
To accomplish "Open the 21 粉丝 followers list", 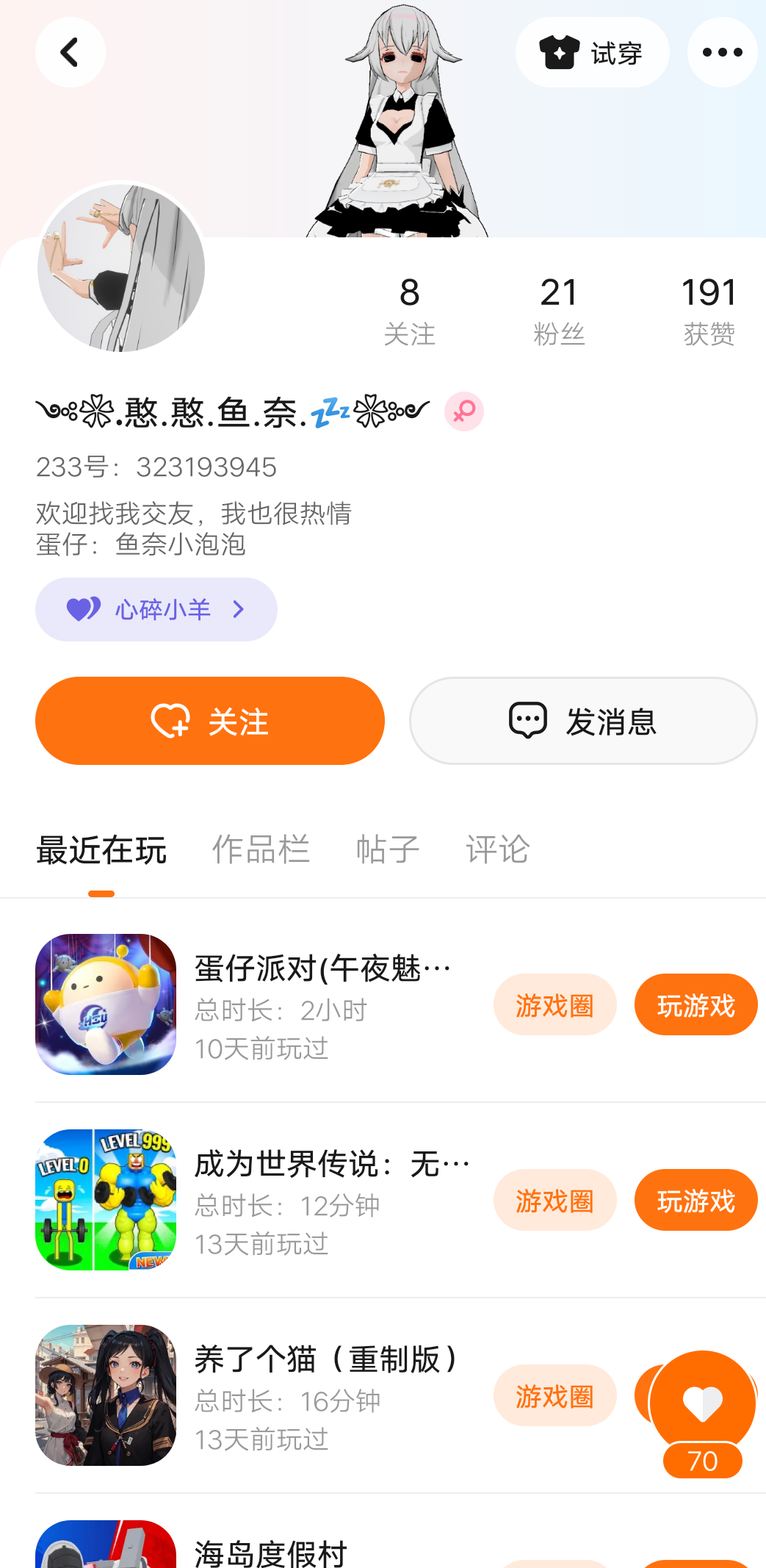I will click(559, 310).
